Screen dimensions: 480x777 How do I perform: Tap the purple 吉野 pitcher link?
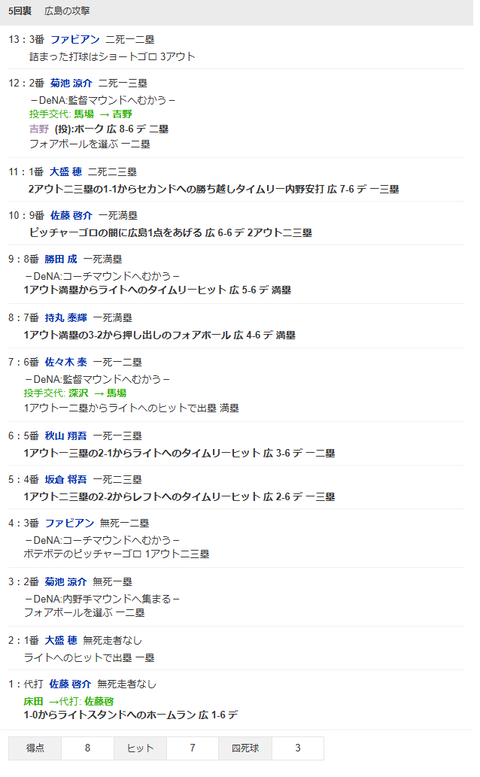39,129
